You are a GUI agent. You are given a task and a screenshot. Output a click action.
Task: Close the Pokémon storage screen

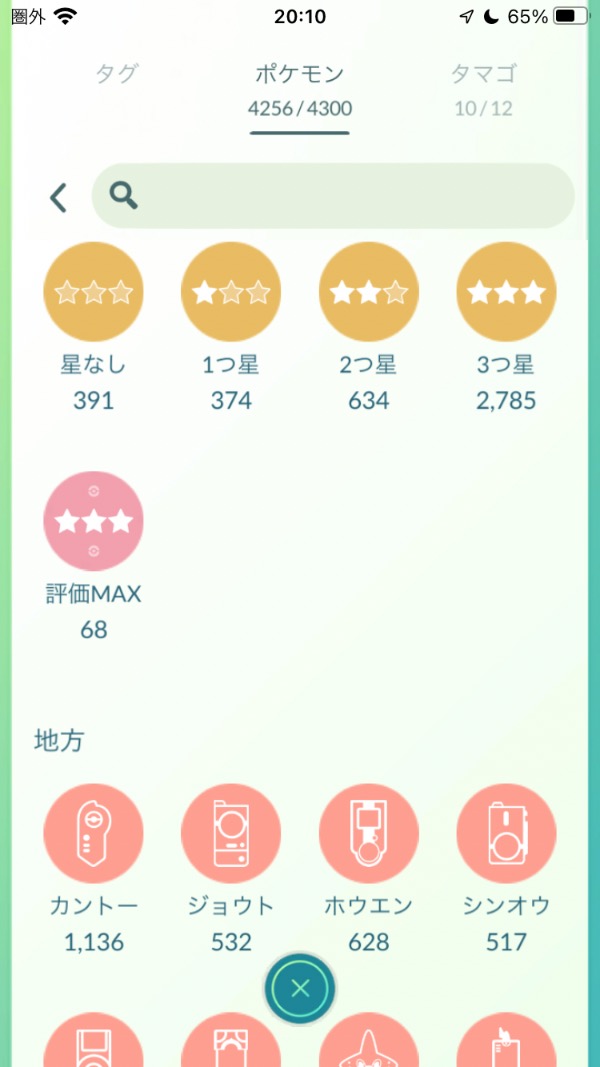300,990
